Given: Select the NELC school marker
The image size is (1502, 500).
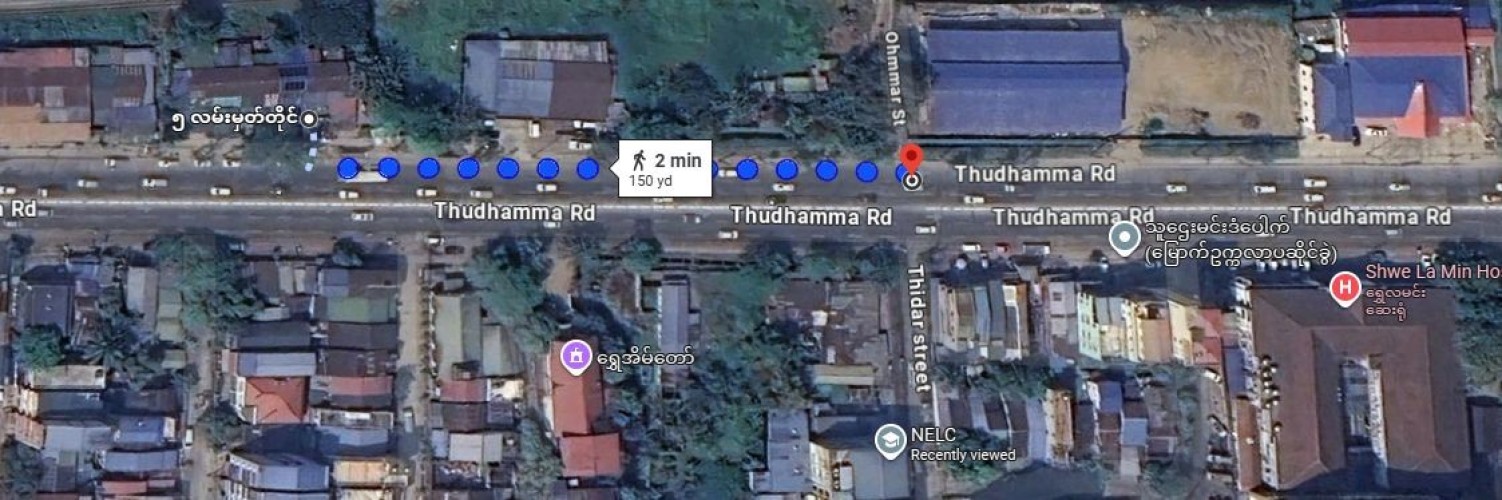Looking at the screenshot, I should 890,440.
